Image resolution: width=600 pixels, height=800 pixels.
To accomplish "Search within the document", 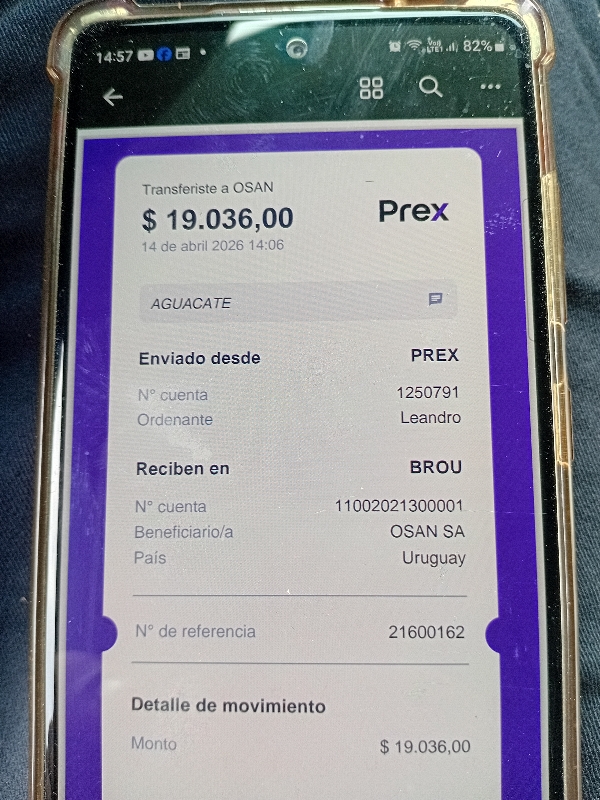I will [x=431, y=87].
